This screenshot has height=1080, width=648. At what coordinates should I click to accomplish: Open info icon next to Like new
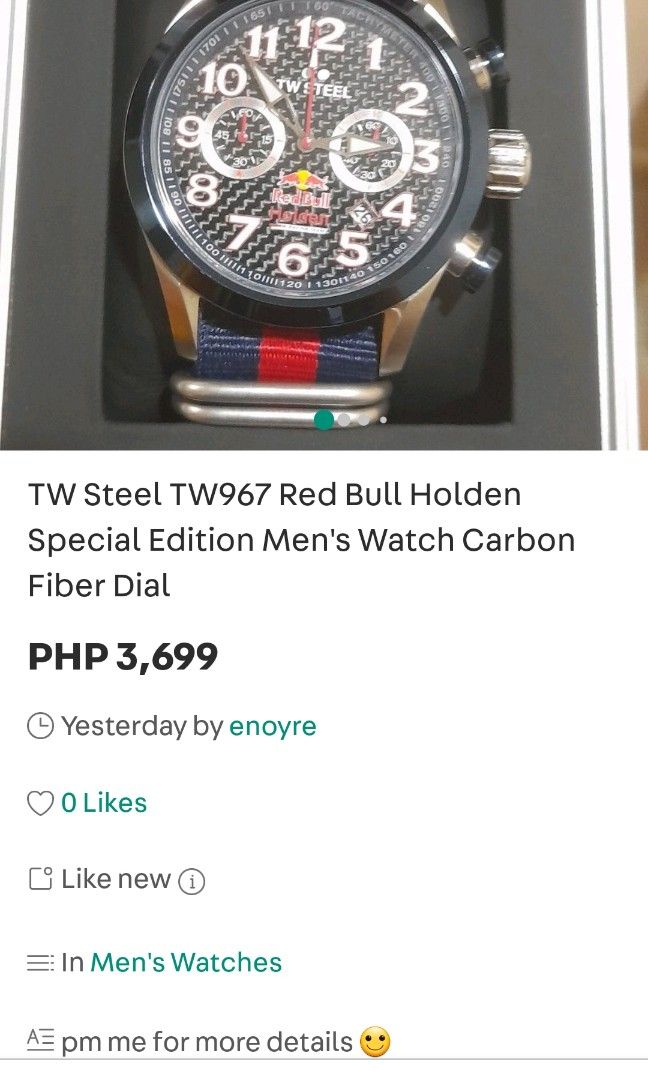point(191,880)
